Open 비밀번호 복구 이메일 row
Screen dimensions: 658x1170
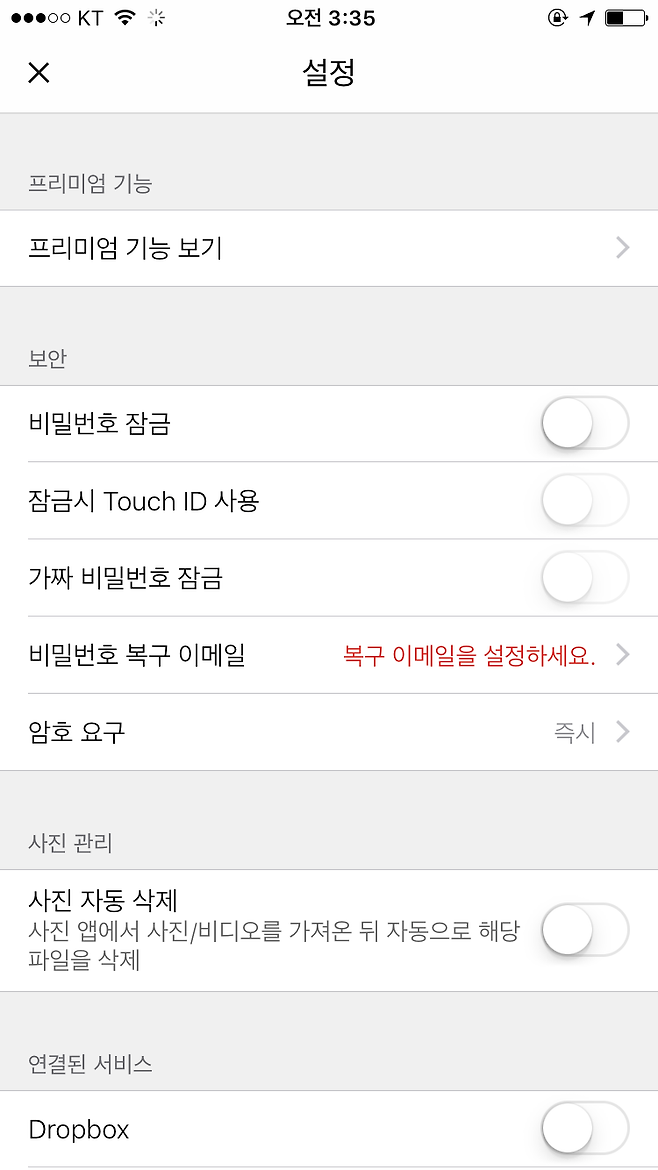pos(328,656)
